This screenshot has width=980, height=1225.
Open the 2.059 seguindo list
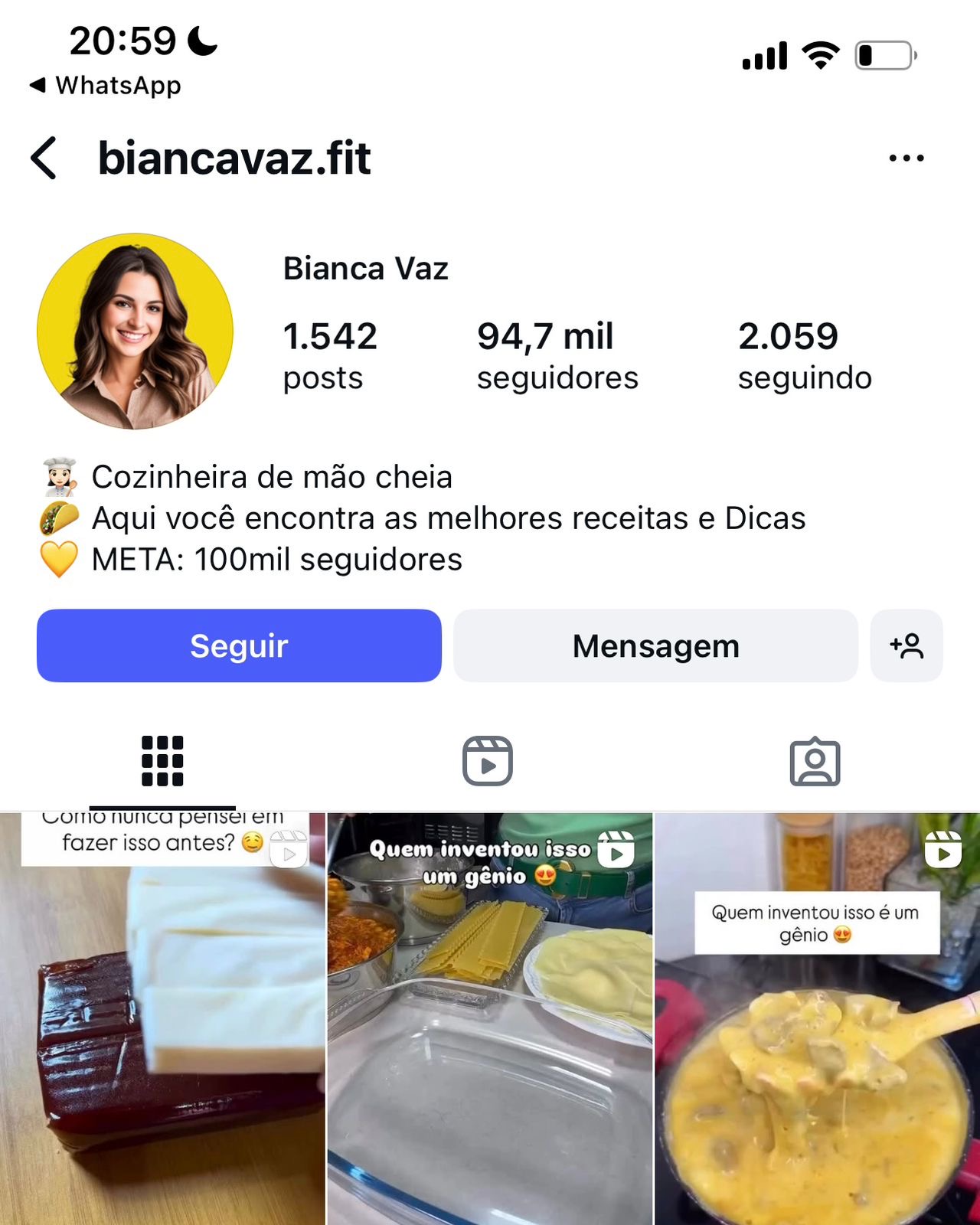(805, 356)
